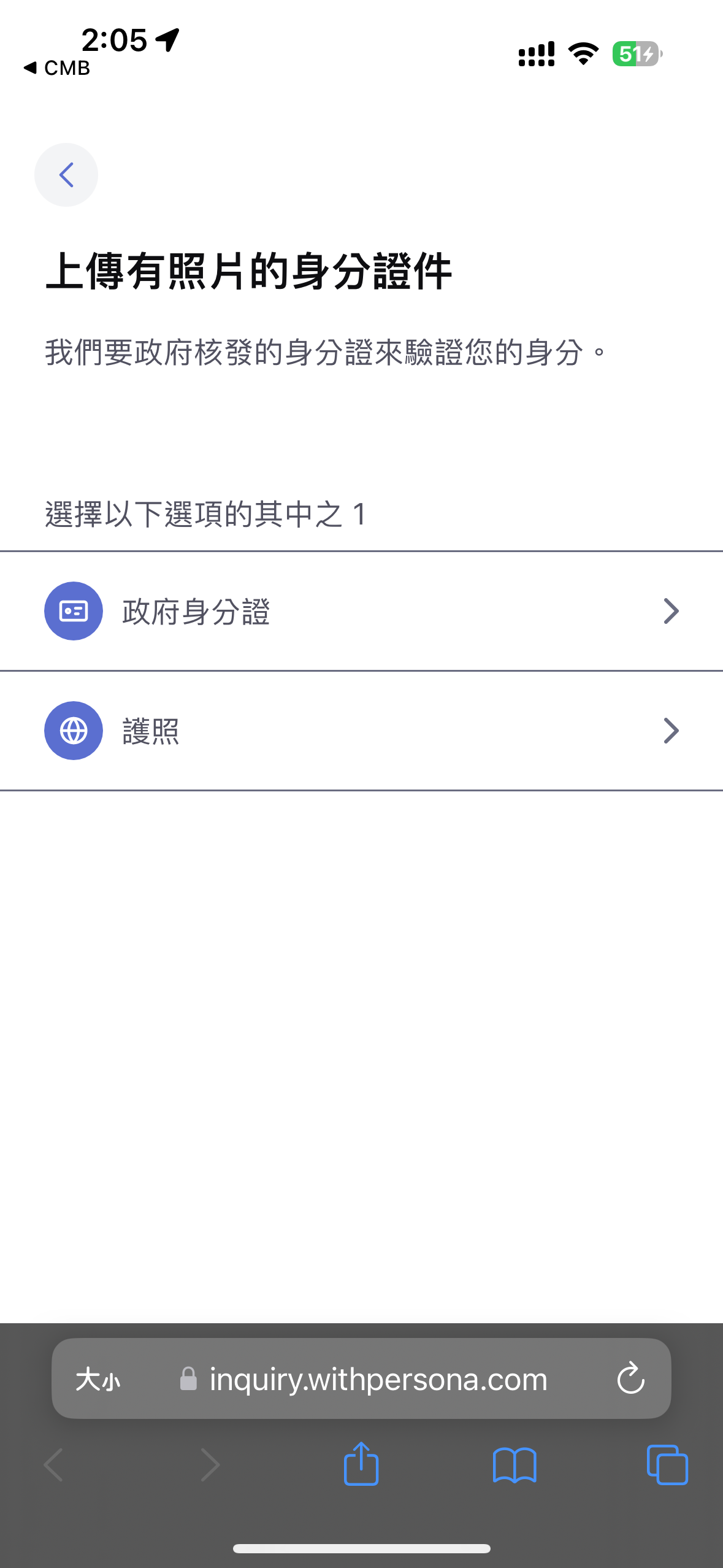Select the government ID card icon
The width and height of the screenshot is (723, 1568).
[x=72, y=610]
